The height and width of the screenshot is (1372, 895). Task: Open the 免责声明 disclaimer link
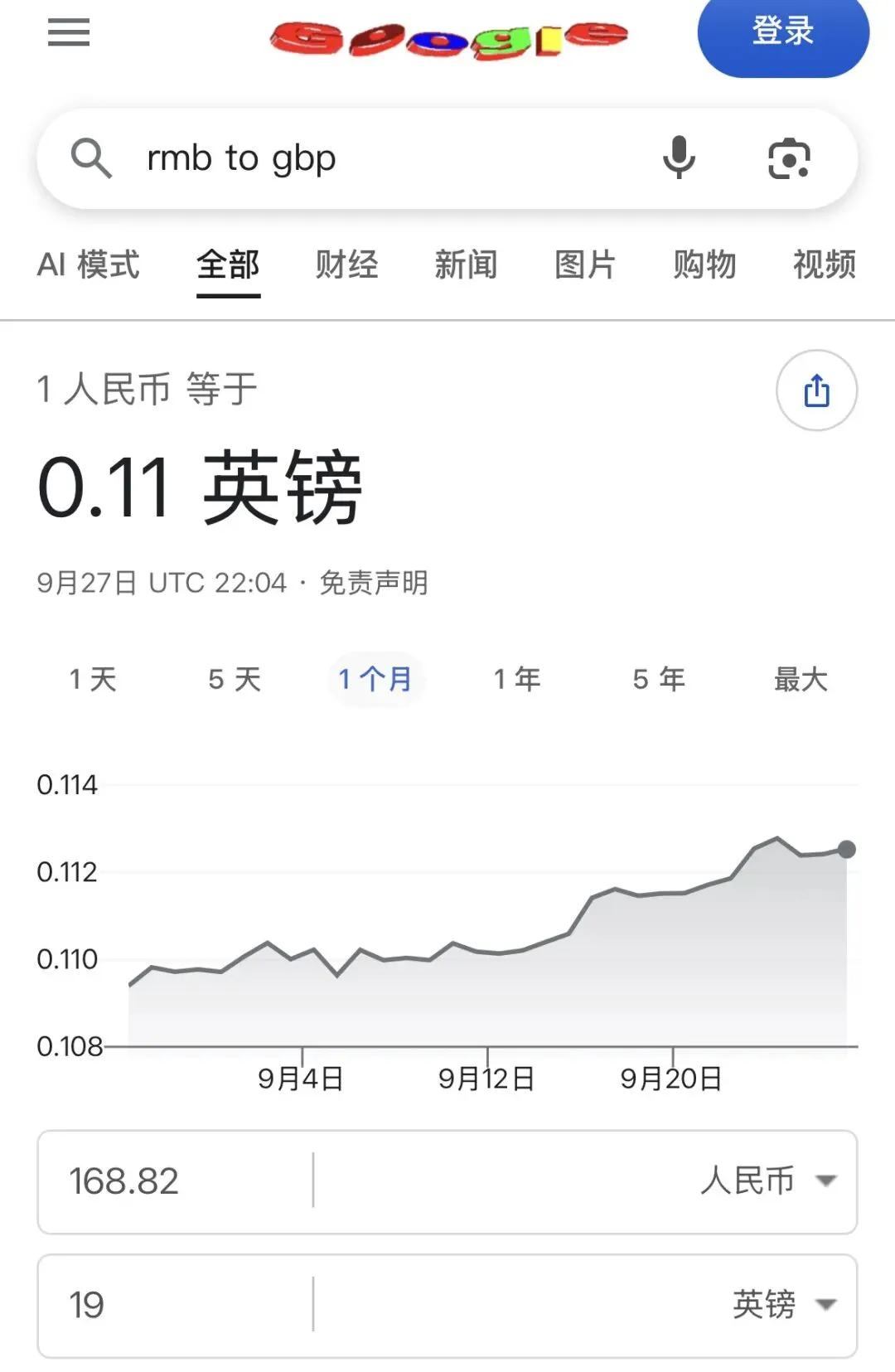coord(374,583)
